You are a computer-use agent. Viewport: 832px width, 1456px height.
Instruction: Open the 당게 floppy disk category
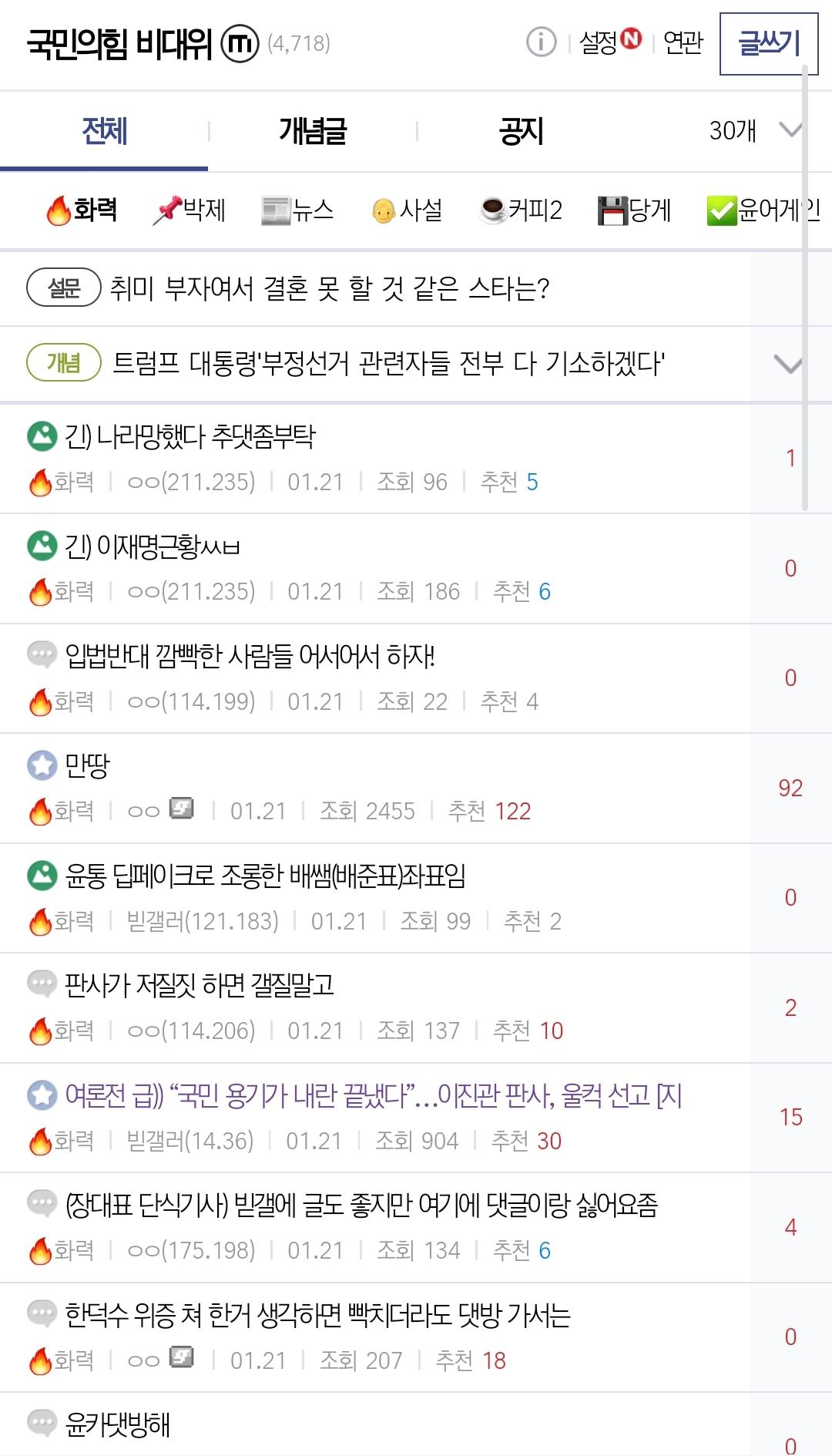[x=635, y=210]
